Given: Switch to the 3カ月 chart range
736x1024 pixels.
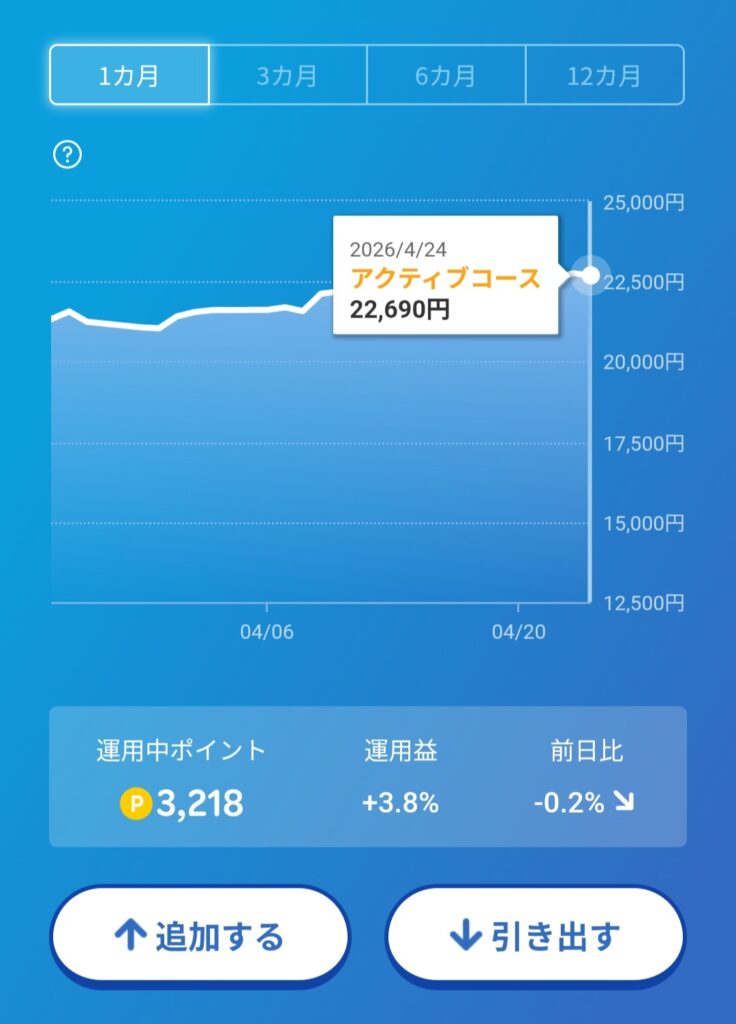Looking at the screenshot, I should tap(288, 75).
